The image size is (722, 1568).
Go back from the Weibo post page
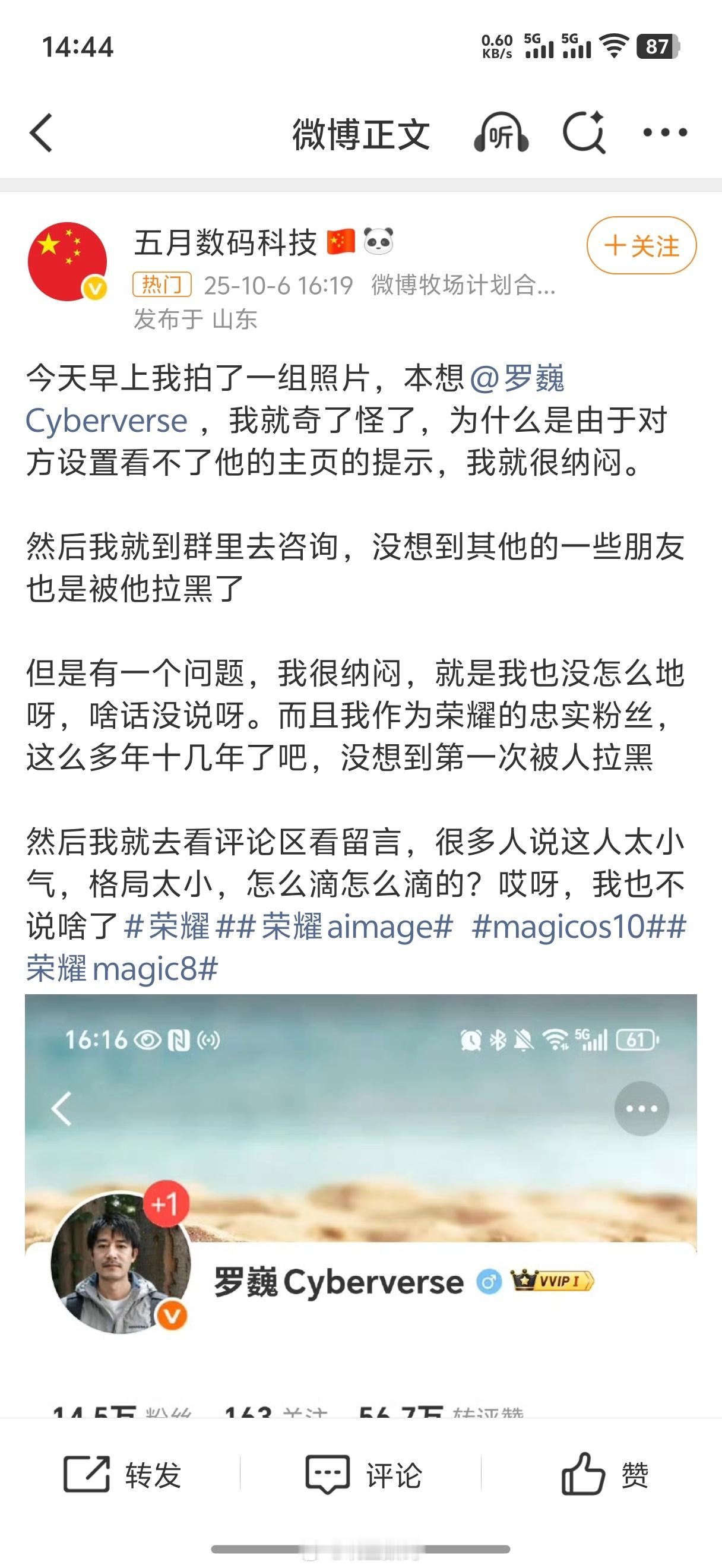[x=42, y=132]
